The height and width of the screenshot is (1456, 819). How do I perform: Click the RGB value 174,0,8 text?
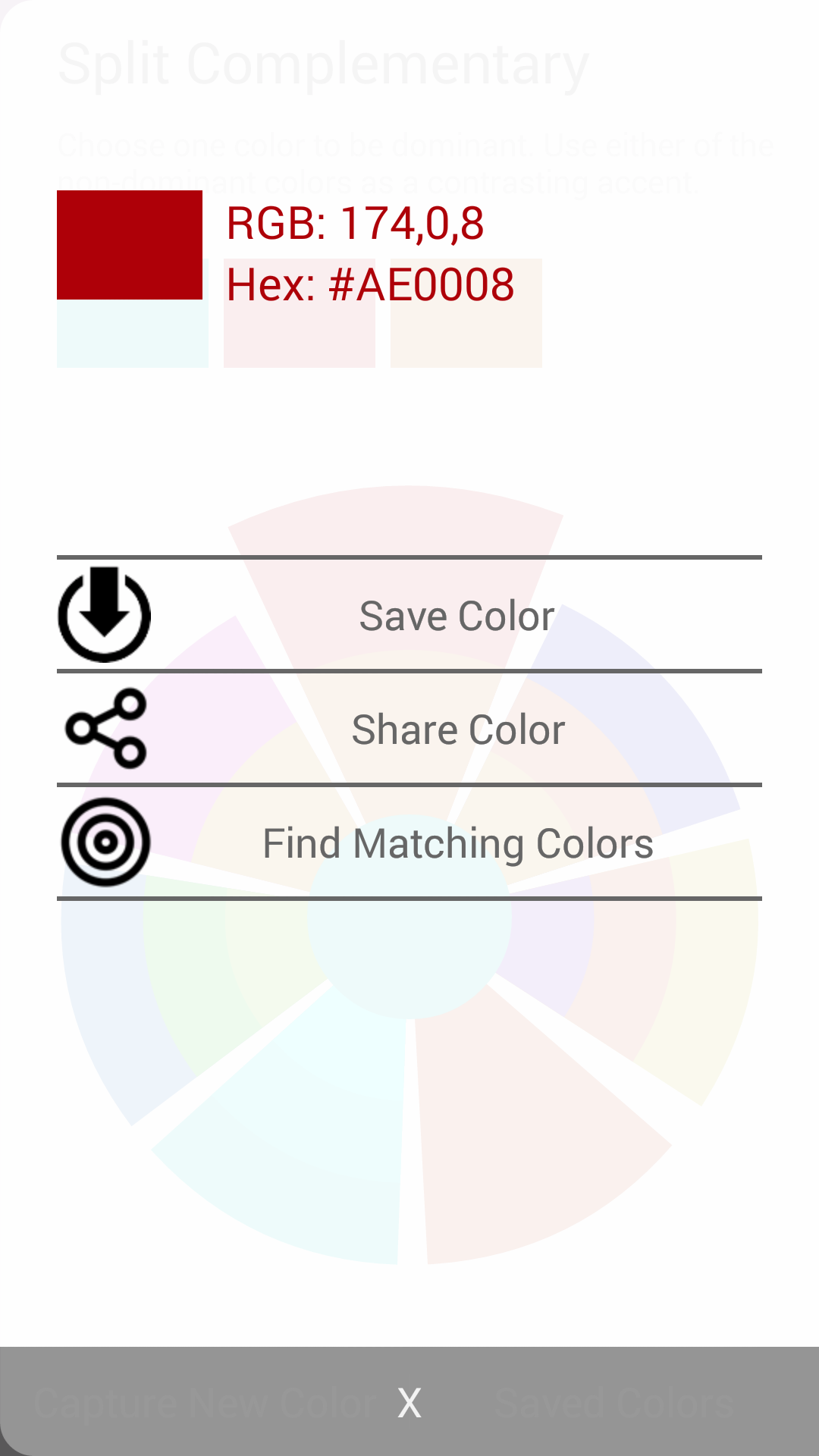pyautogui.click(x=354, y=222)
